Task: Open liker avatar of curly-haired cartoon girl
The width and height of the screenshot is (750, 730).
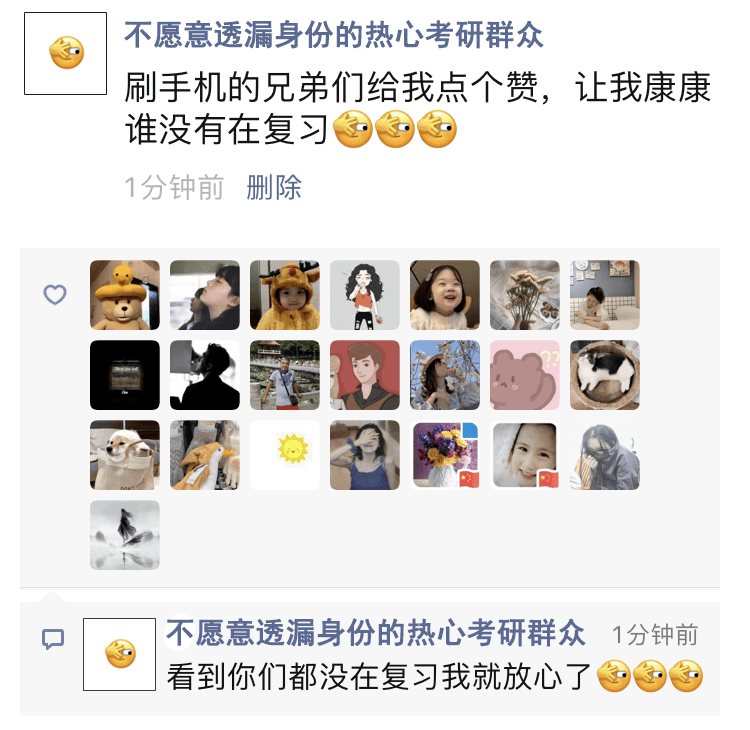Action: 365,295
